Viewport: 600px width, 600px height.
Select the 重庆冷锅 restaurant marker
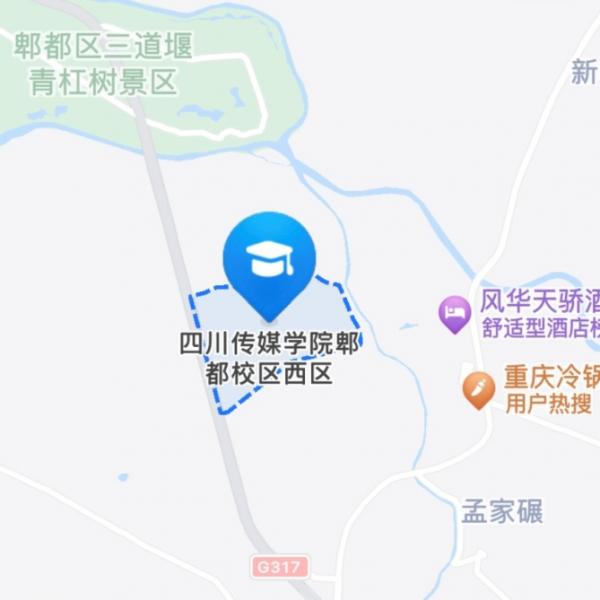click(478, 387)
